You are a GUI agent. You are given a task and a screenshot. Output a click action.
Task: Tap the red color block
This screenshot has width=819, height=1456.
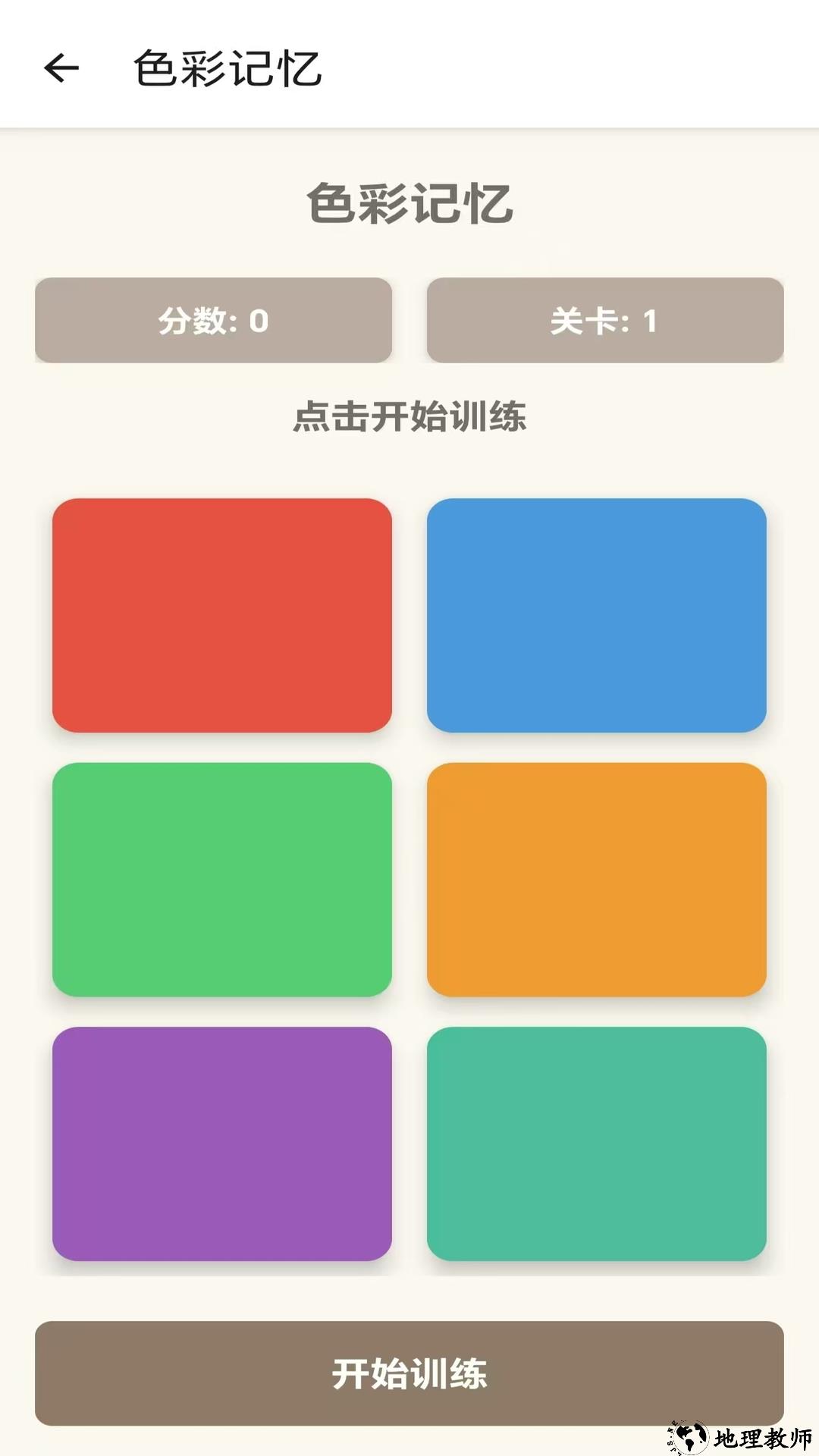(221, 615)
